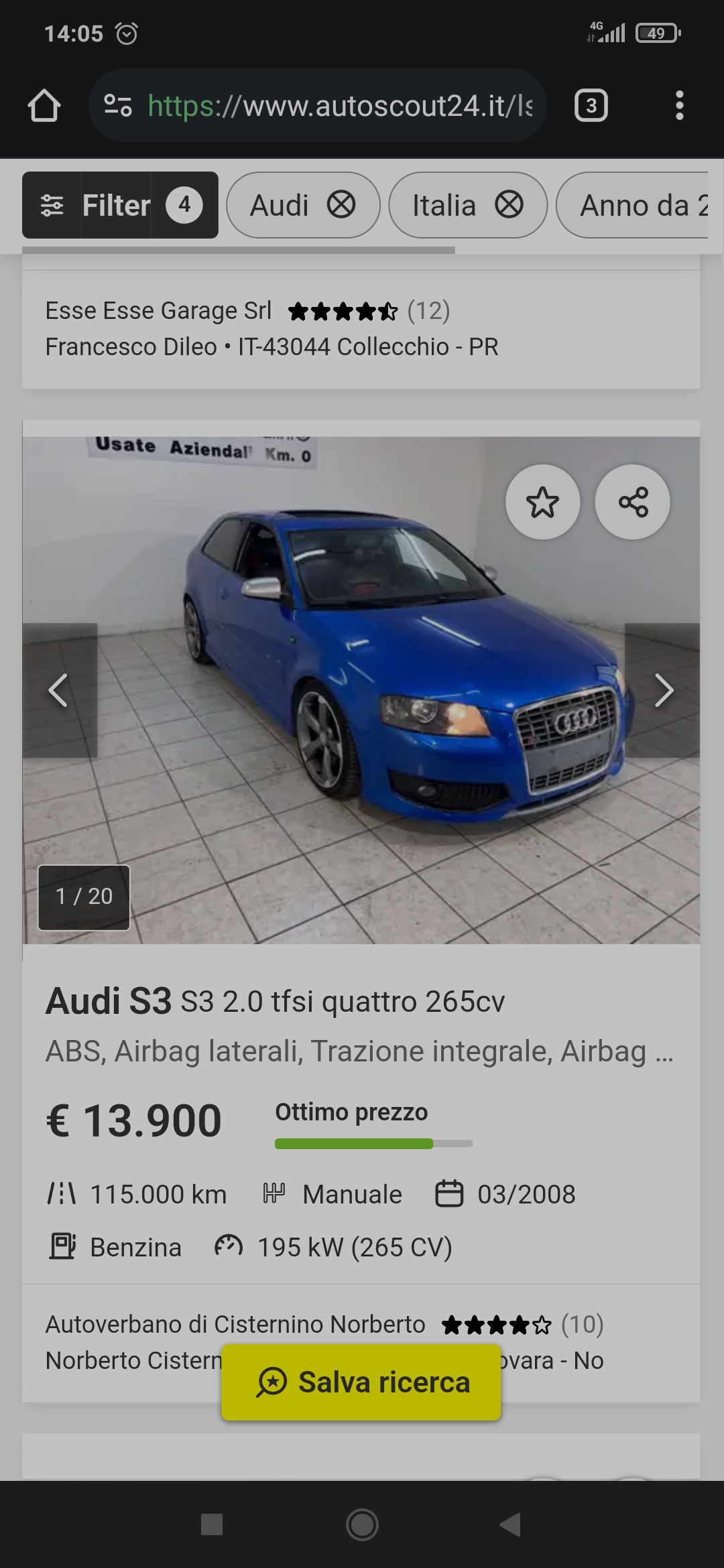Remove the Audi filter chip
The height and width of the screenshot is (1568, 724).
click(x=341, y=204)
